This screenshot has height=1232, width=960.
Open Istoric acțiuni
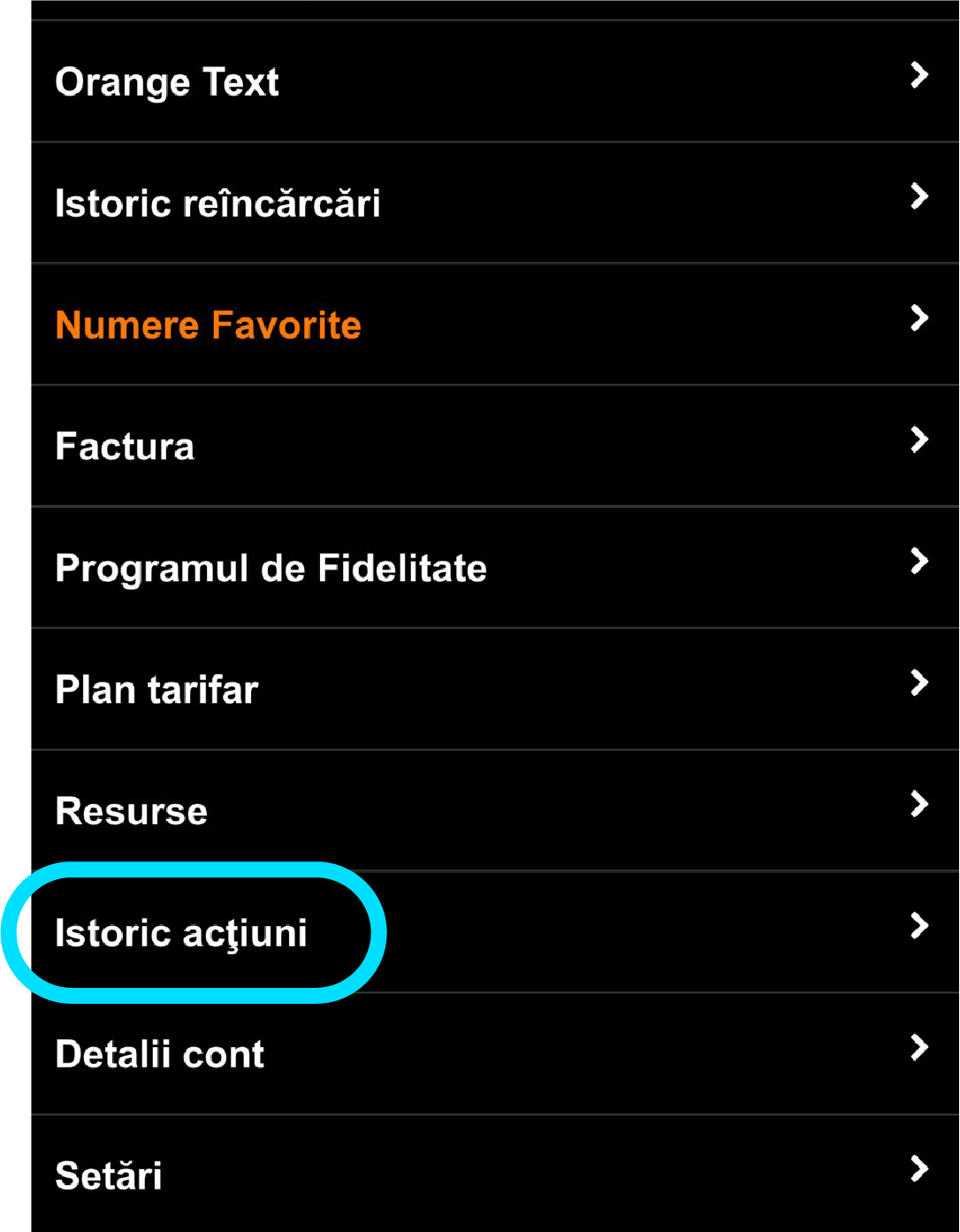click(x=181, y=933)
